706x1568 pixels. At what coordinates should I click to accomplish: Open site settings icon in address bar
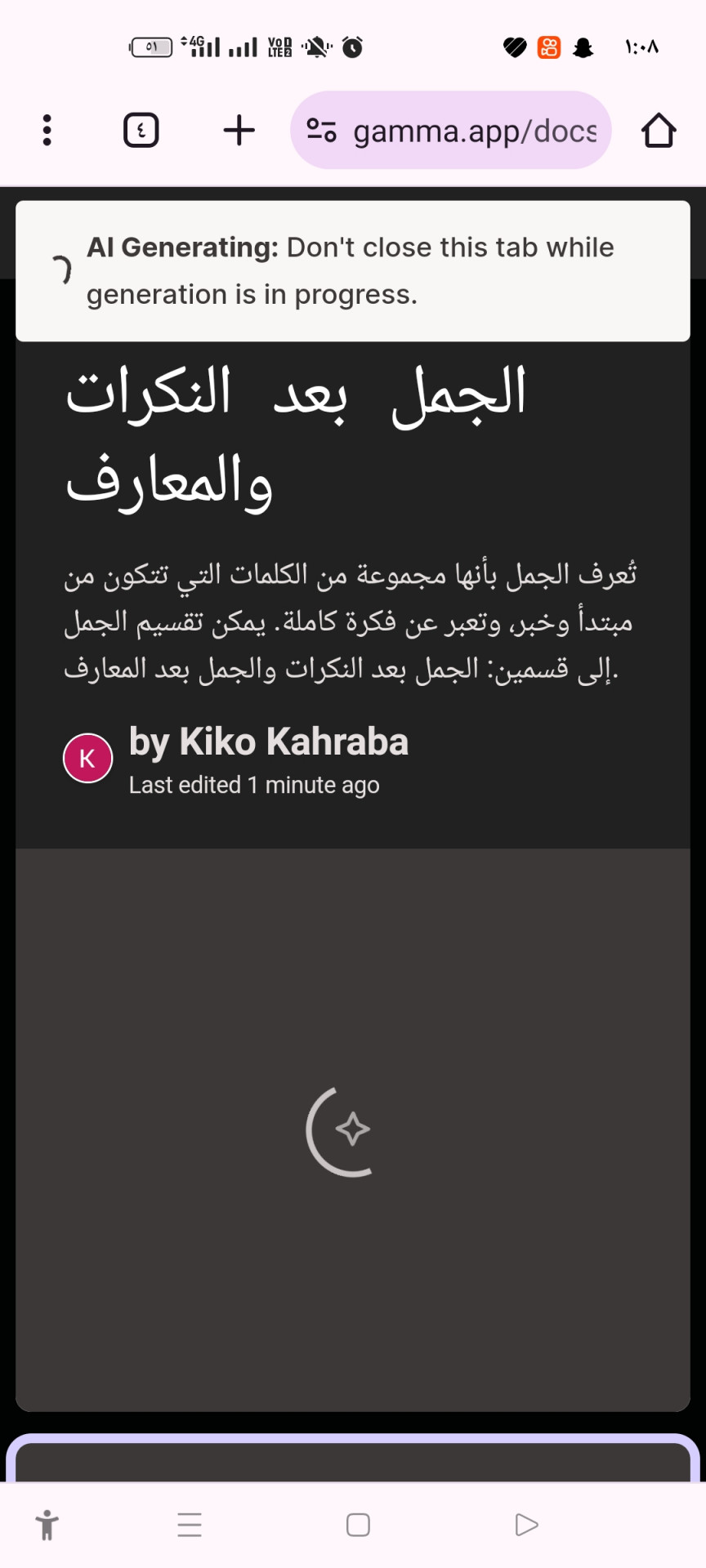(321, 130)
